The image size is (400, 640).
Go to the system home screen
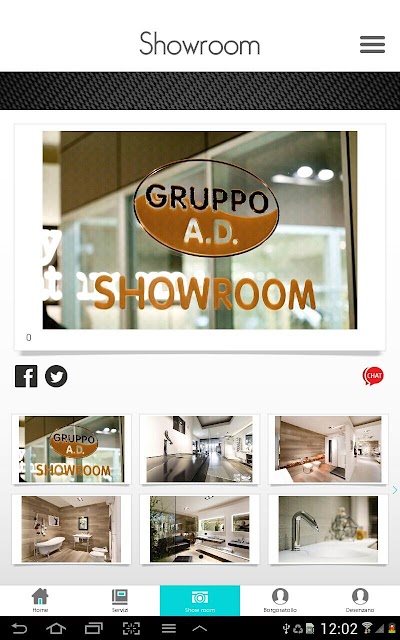(56, 628)
